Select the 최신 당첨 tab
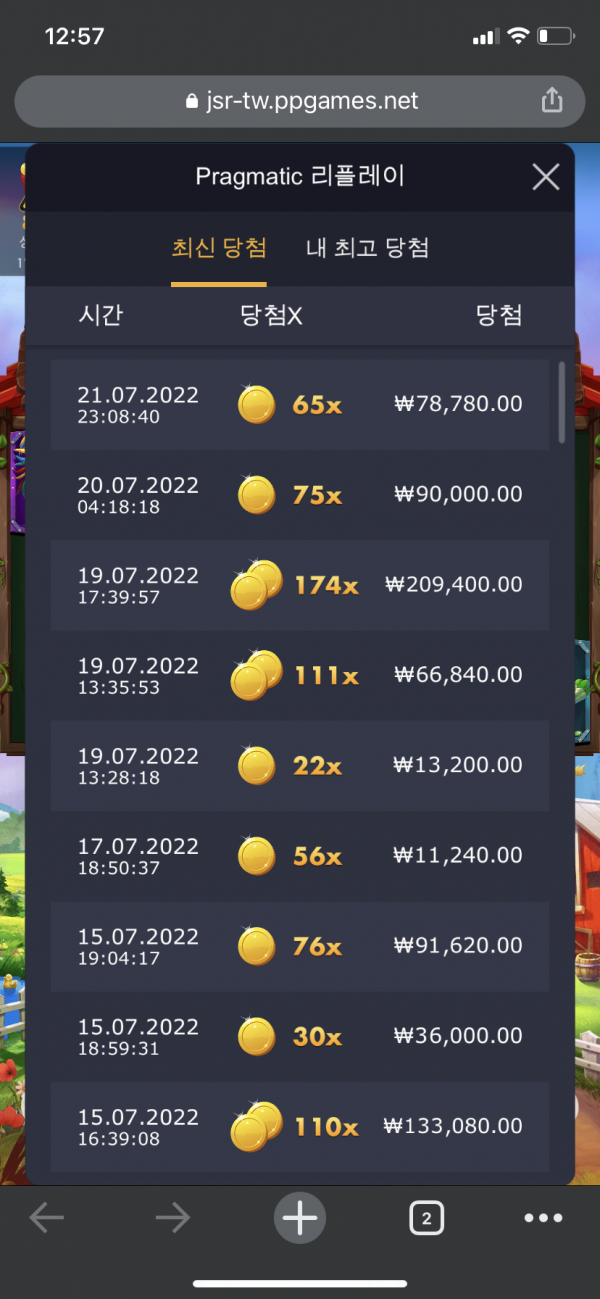This screenshot has height=1299, width=600. coord(219,248)
